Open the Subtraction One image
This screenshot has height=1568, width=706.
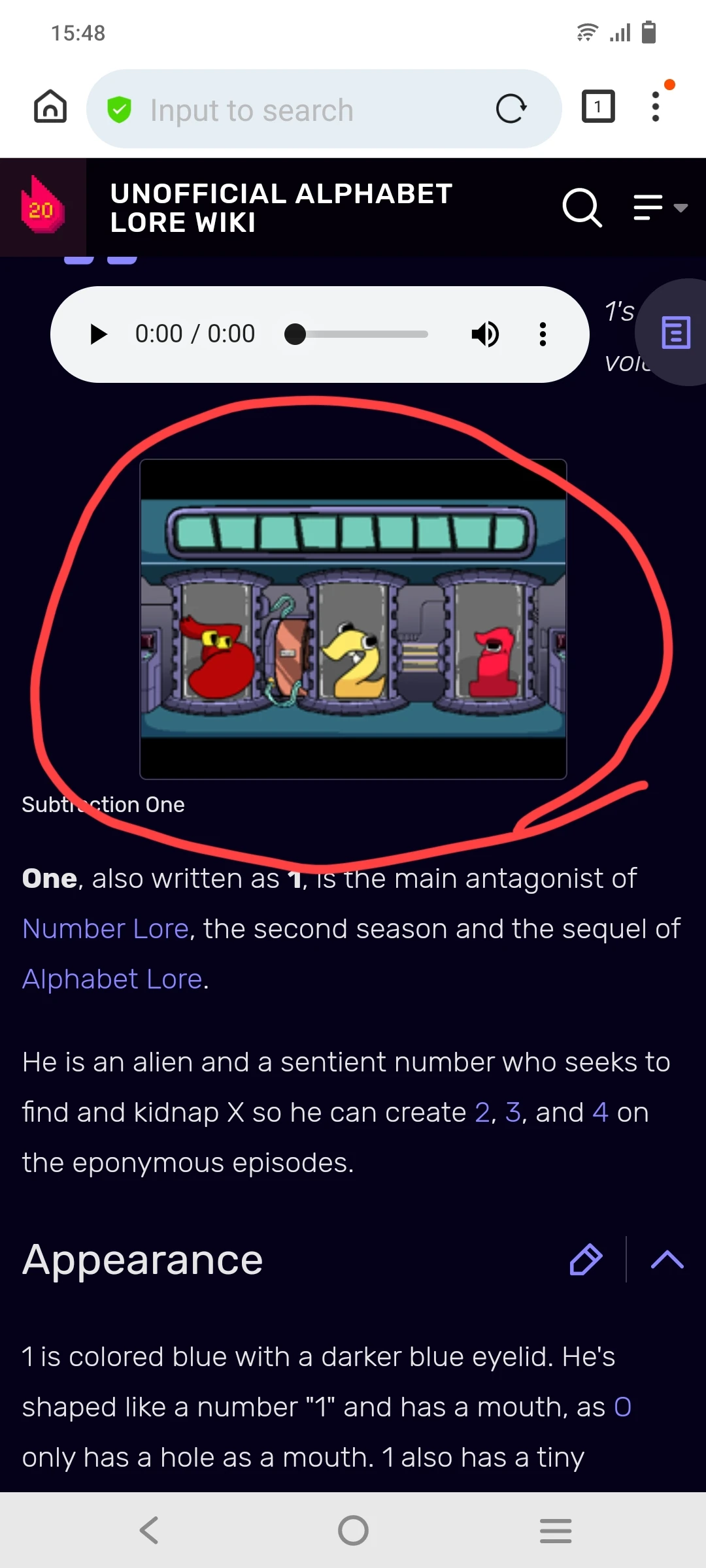click(x=353, y=619)
